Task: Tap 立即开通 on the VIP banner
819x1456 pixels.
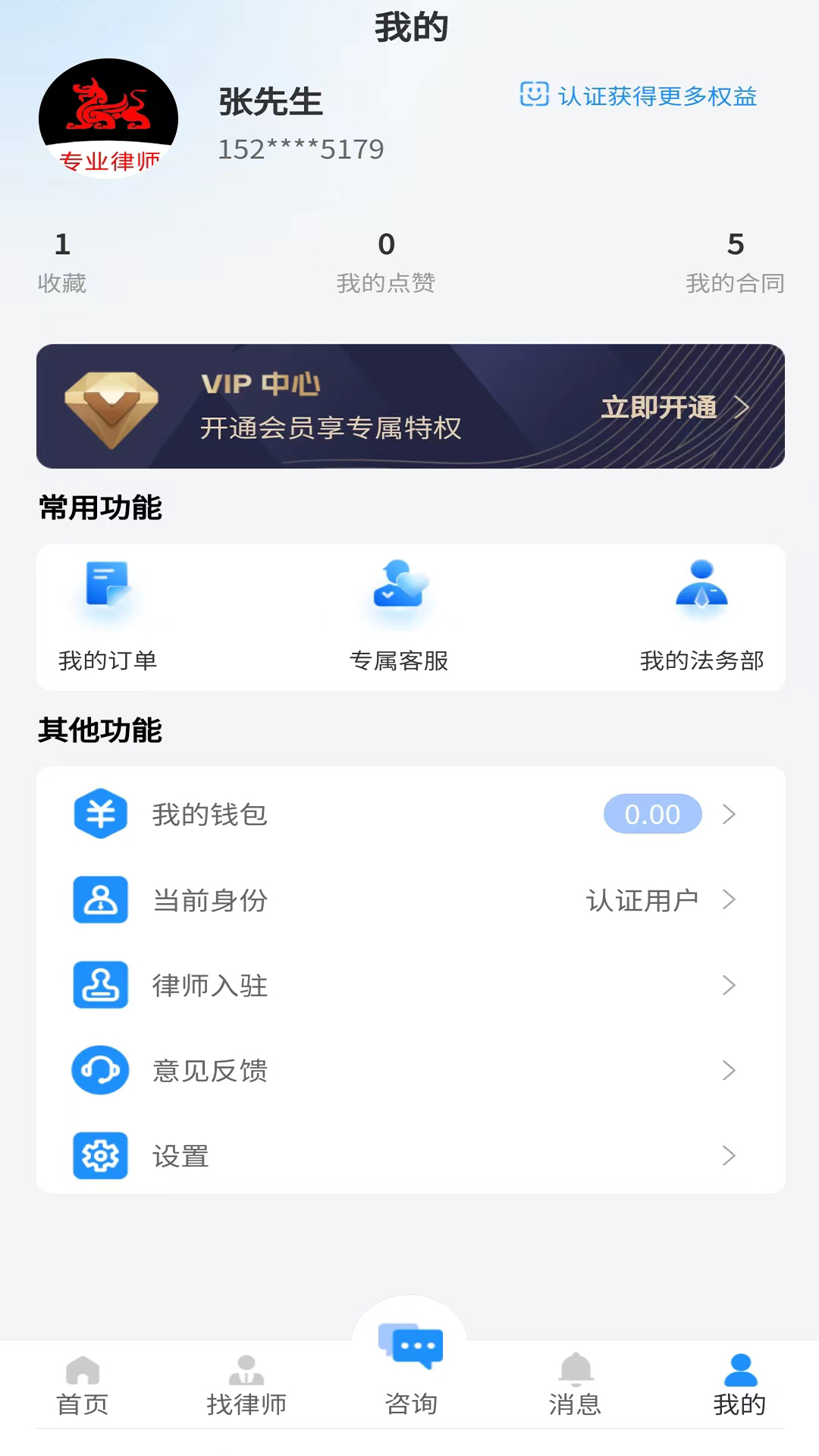Action: [x=673, y=407]
